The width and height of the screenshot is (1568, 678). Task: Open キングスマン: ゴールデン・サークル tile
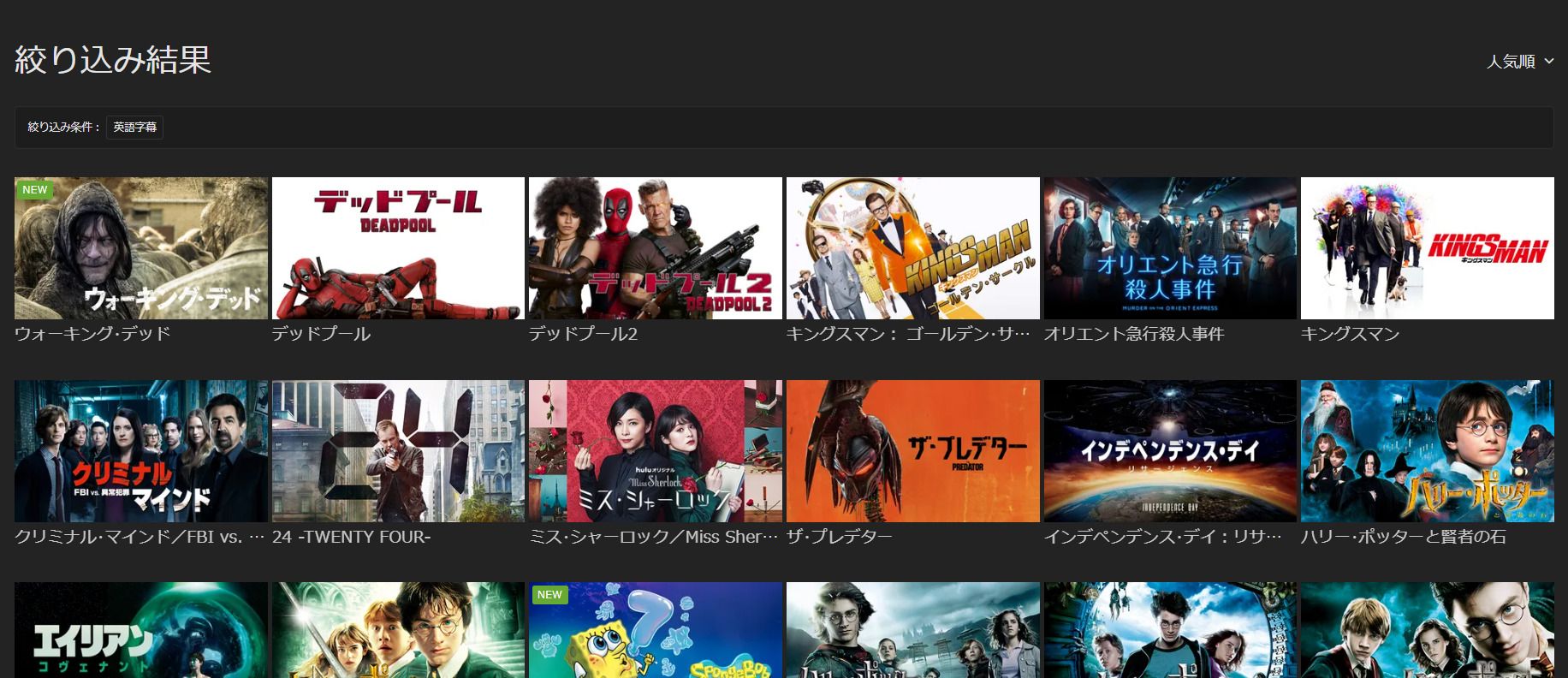[x=912, y=248]
